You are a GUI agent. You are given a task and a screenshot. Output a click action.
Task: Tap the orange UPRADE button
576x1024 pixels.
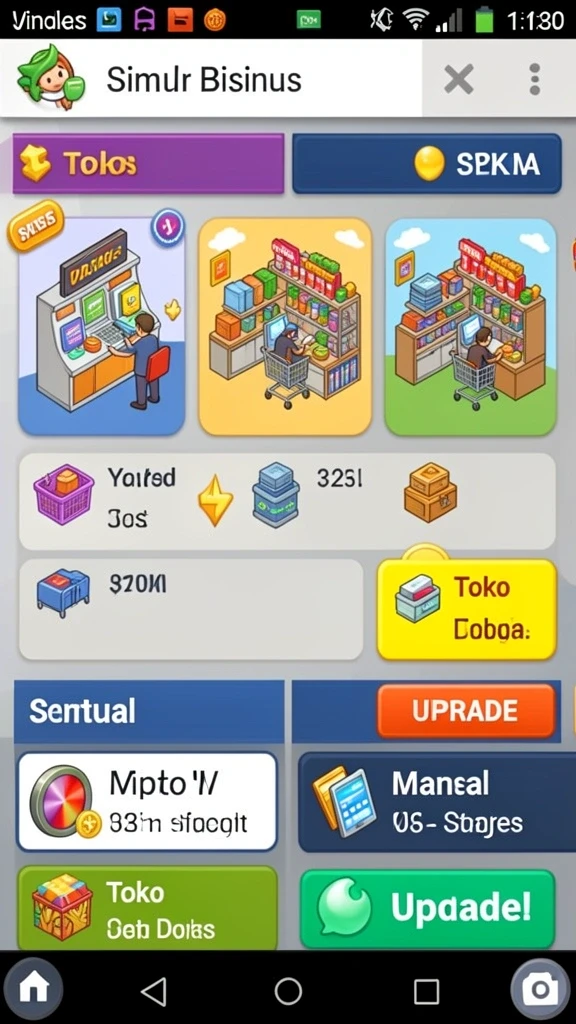coord(466,711)
